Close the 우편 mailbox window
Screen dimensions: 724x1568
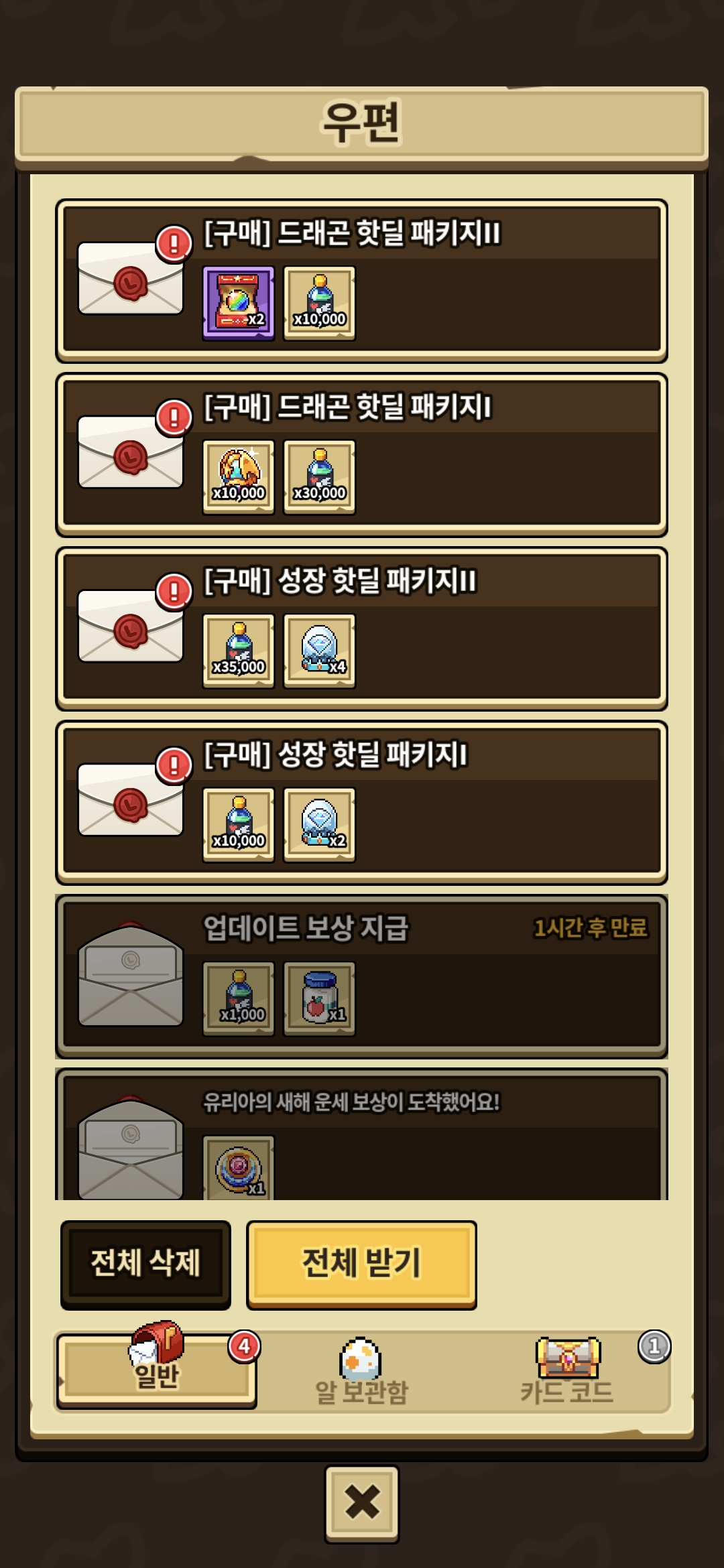361,1504
